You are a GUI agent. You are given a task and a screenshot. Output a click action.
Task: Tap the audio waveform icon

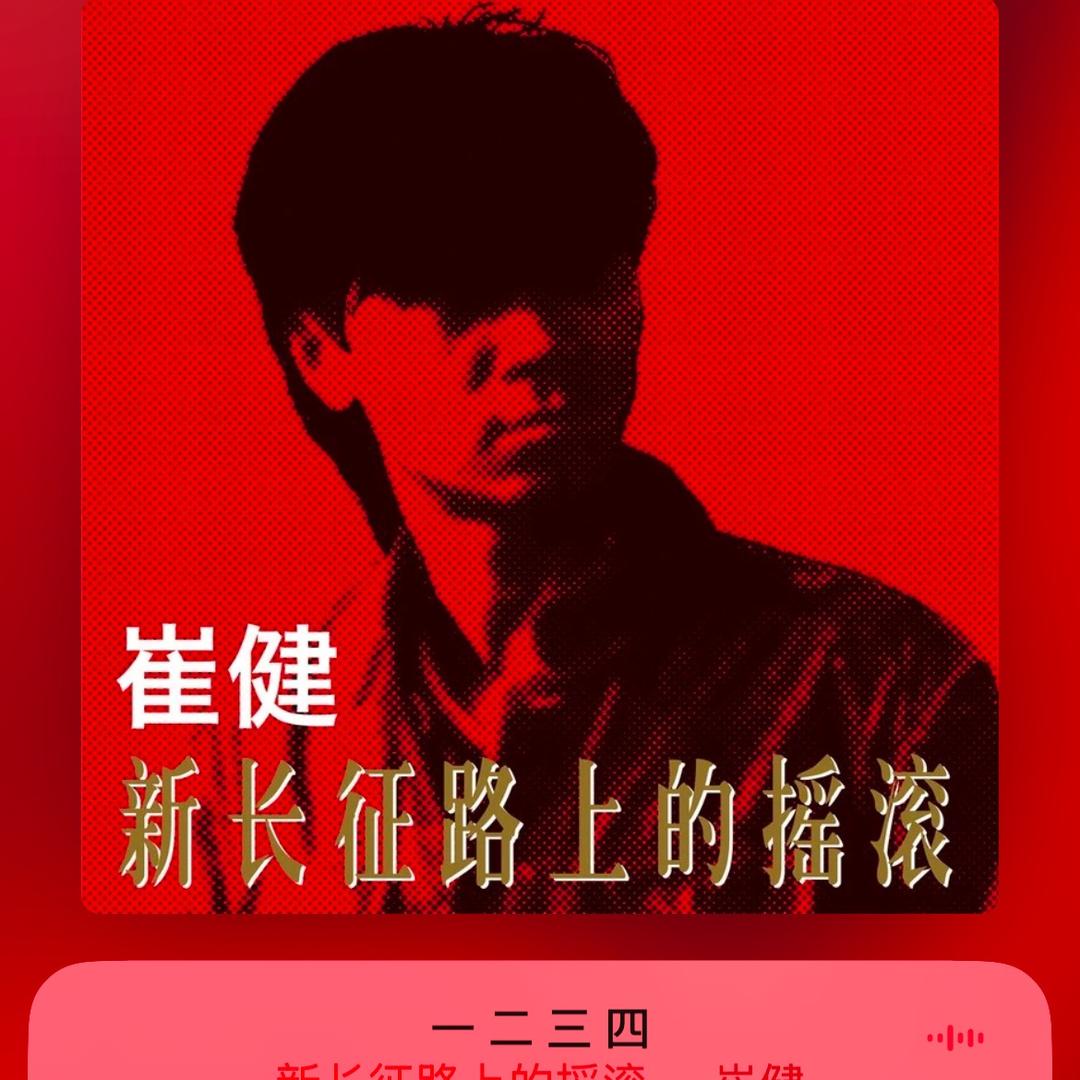(955, 1038)
